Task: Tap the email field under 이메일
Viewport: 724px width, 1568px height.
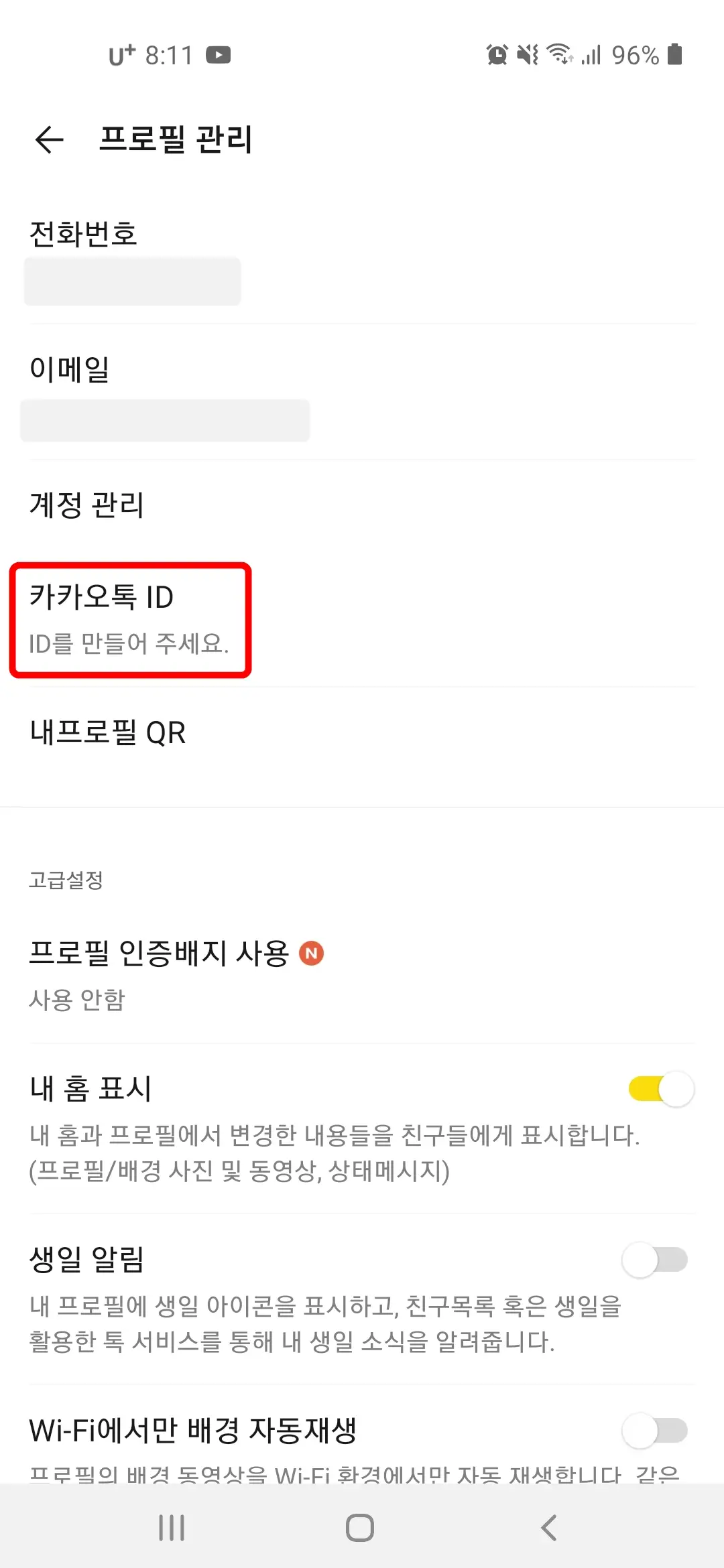Action: (165, 420)
